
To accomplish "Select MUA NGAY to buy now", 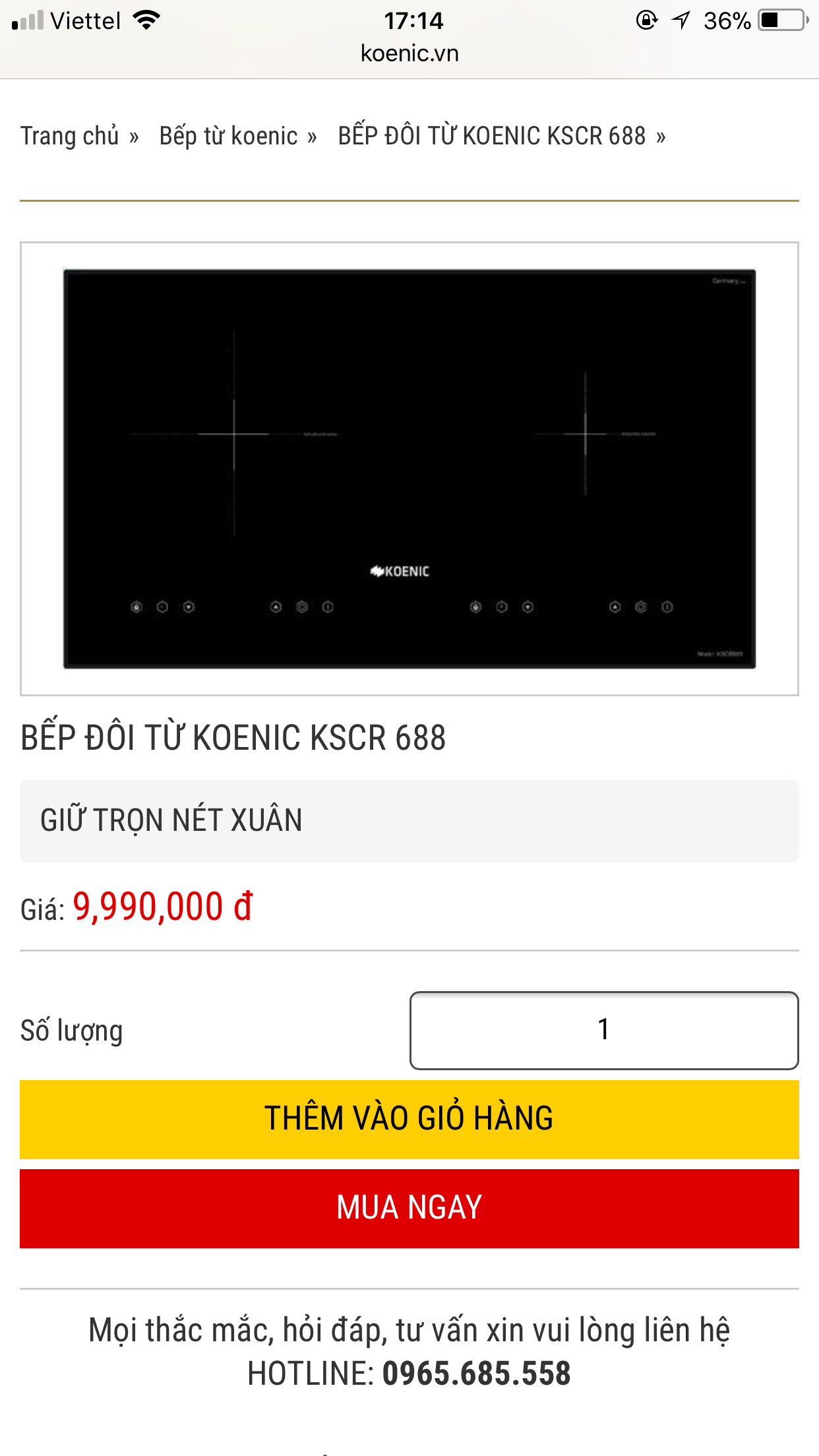I will 409,1208.
